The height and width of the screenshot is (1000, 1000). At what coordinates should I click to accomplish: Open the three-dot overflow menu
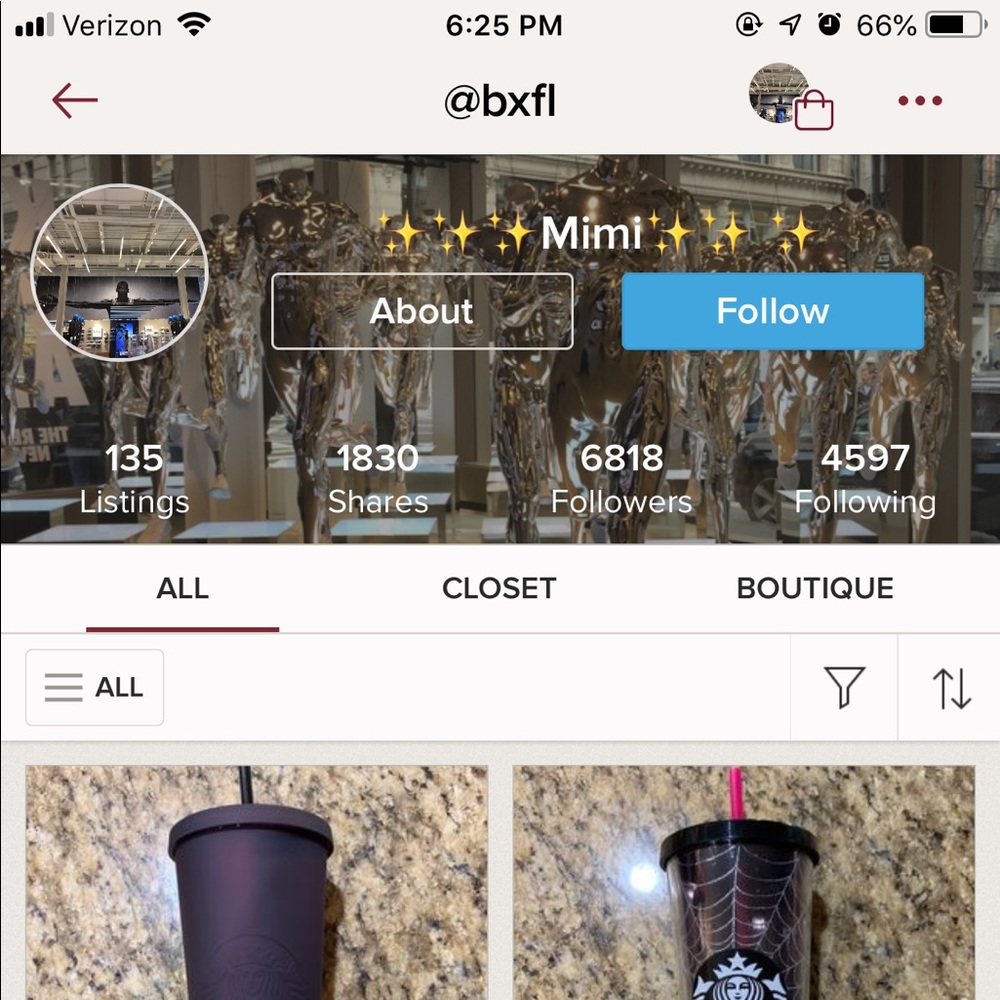(x=920, y=101)
